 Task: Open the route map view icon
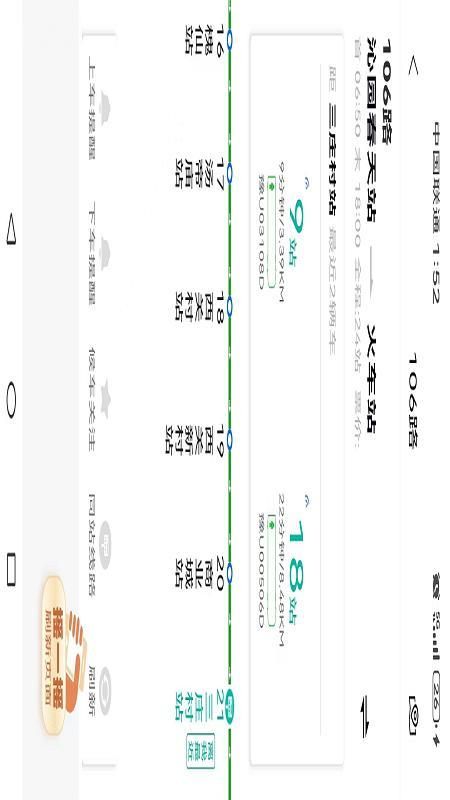(x=414, y=716)
